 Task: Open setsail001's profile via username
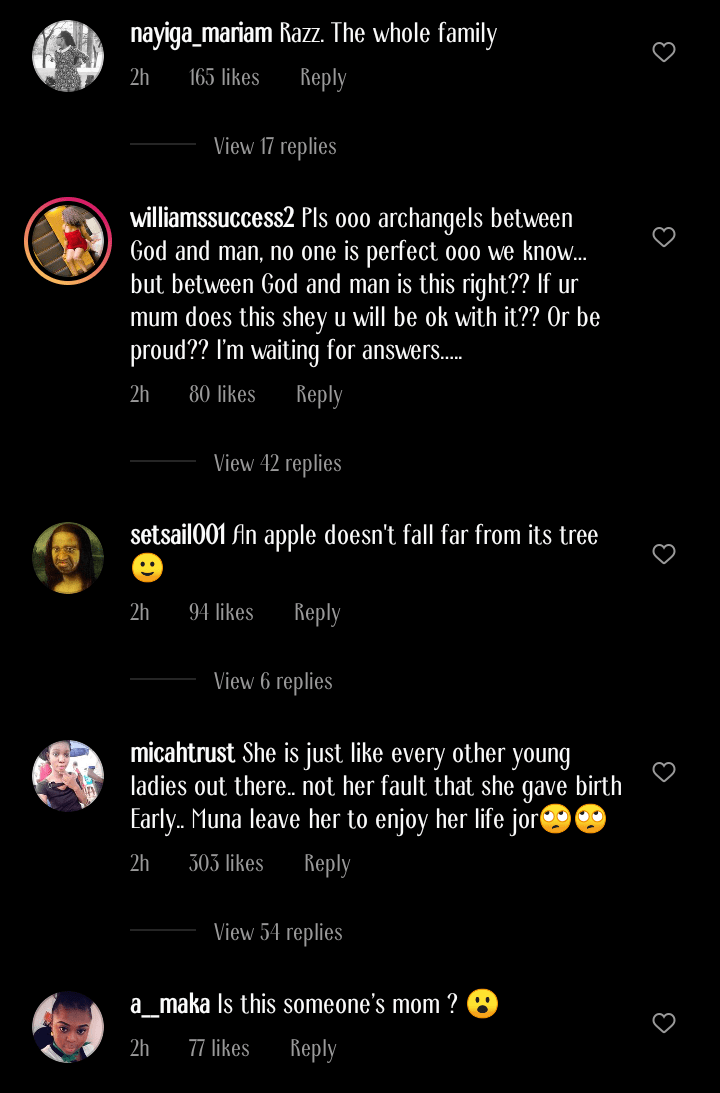178,535
